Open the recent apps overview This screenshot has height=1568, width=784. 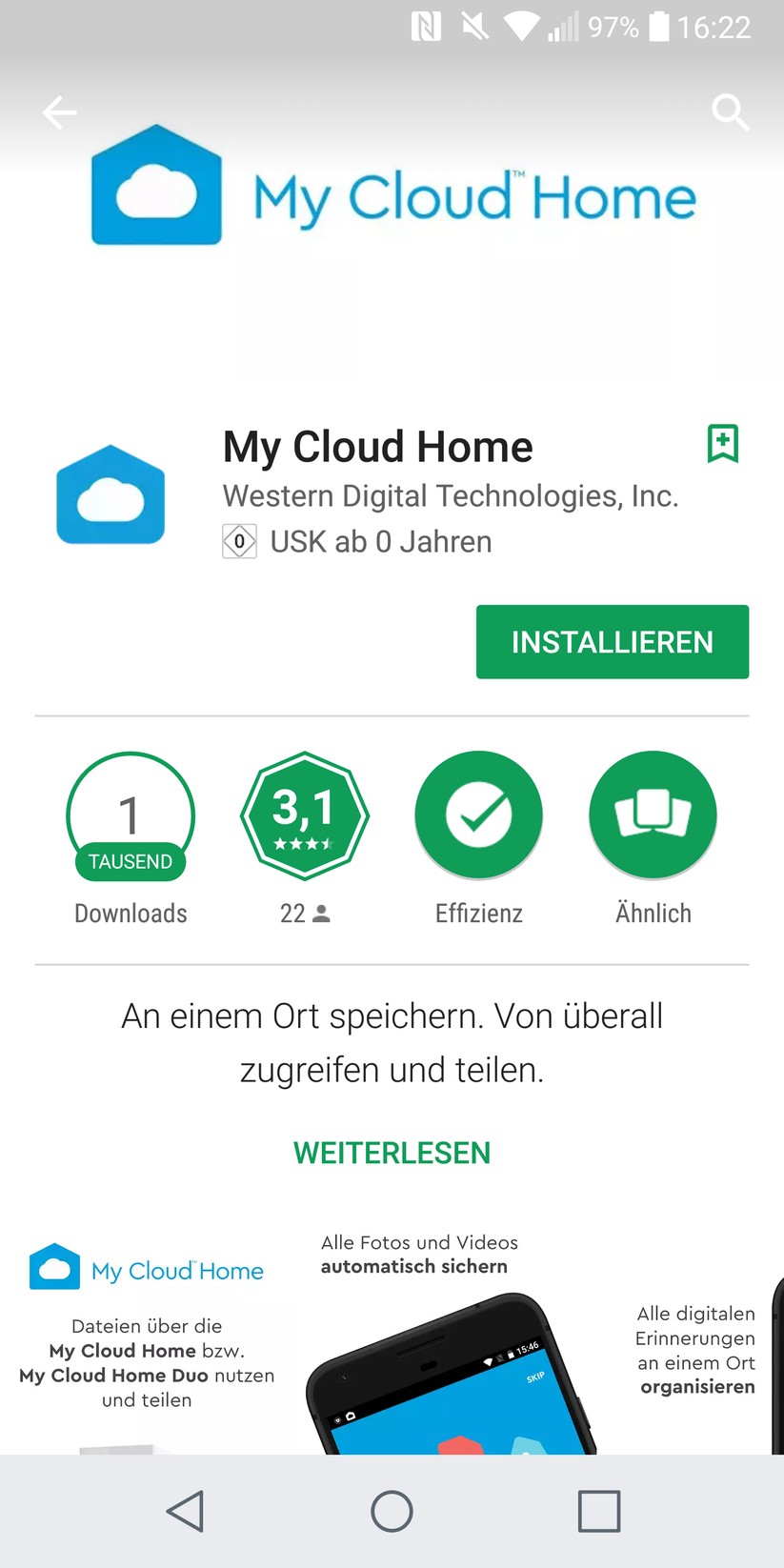pyautogui.click(x=598, y=1511)
